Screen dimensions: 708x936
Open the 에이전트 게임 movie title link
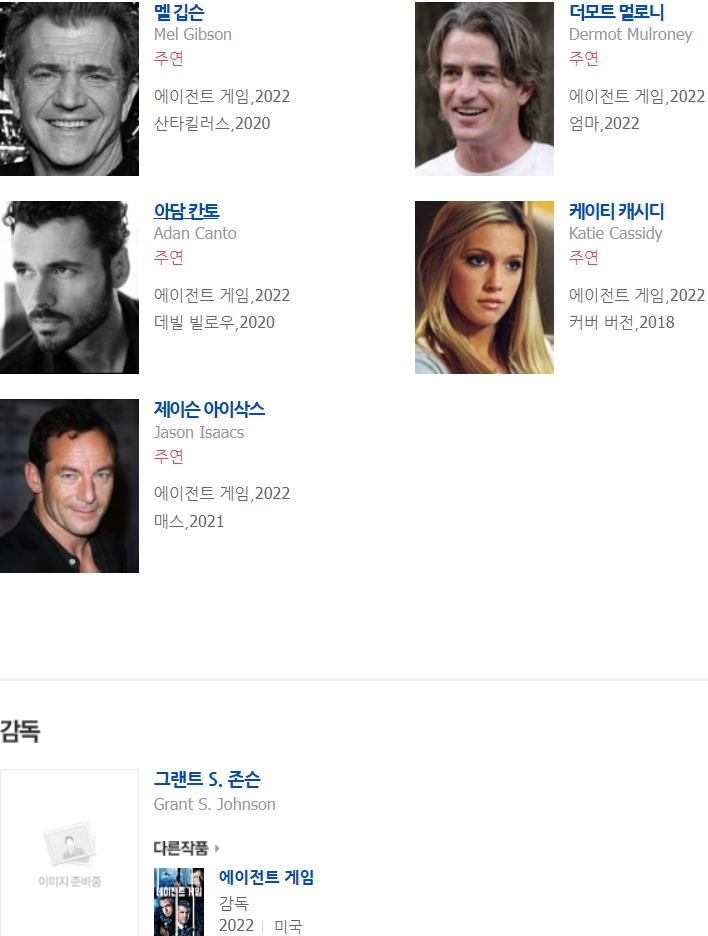pos(266,878)
